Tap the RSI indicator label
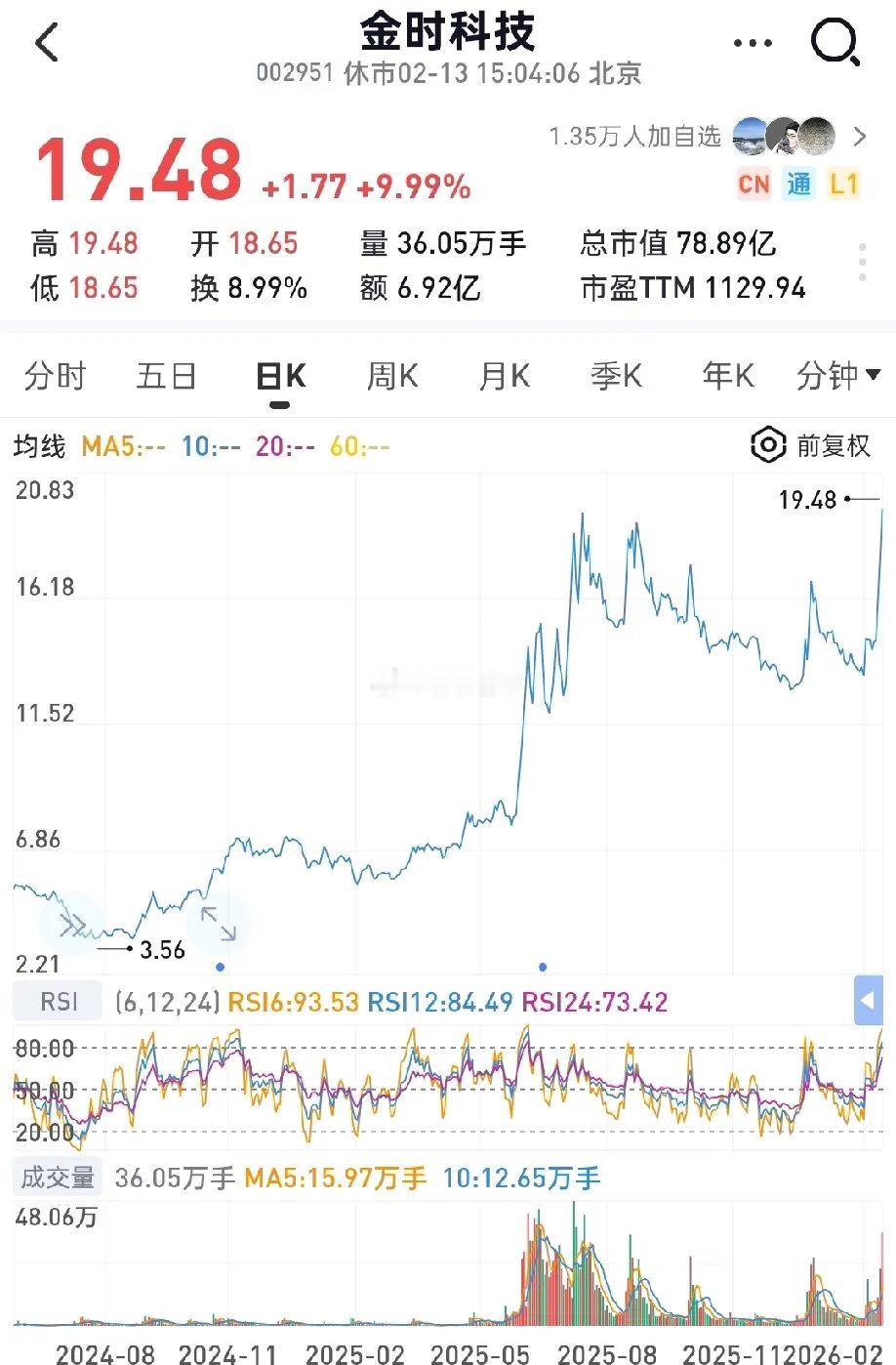The width and height of the screenshot is (896, 1365). coord(57,1002)
